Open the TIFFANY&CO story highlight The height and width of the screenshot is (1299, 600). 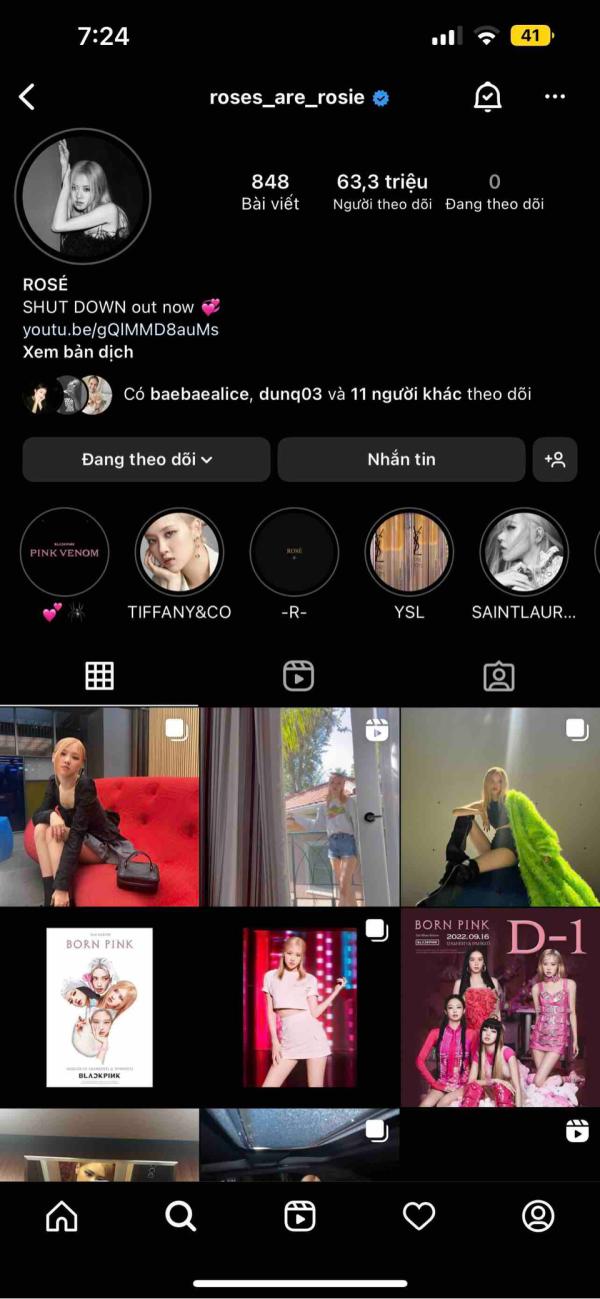pyautogui.click(x=179, y=552)
